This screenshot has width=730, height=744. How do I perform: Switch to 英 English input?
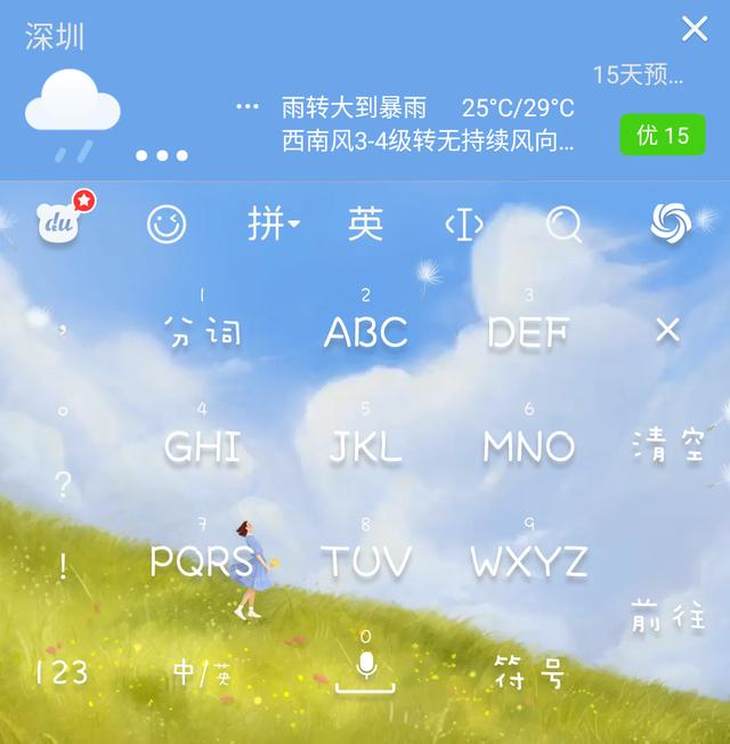tap(366, 224)
